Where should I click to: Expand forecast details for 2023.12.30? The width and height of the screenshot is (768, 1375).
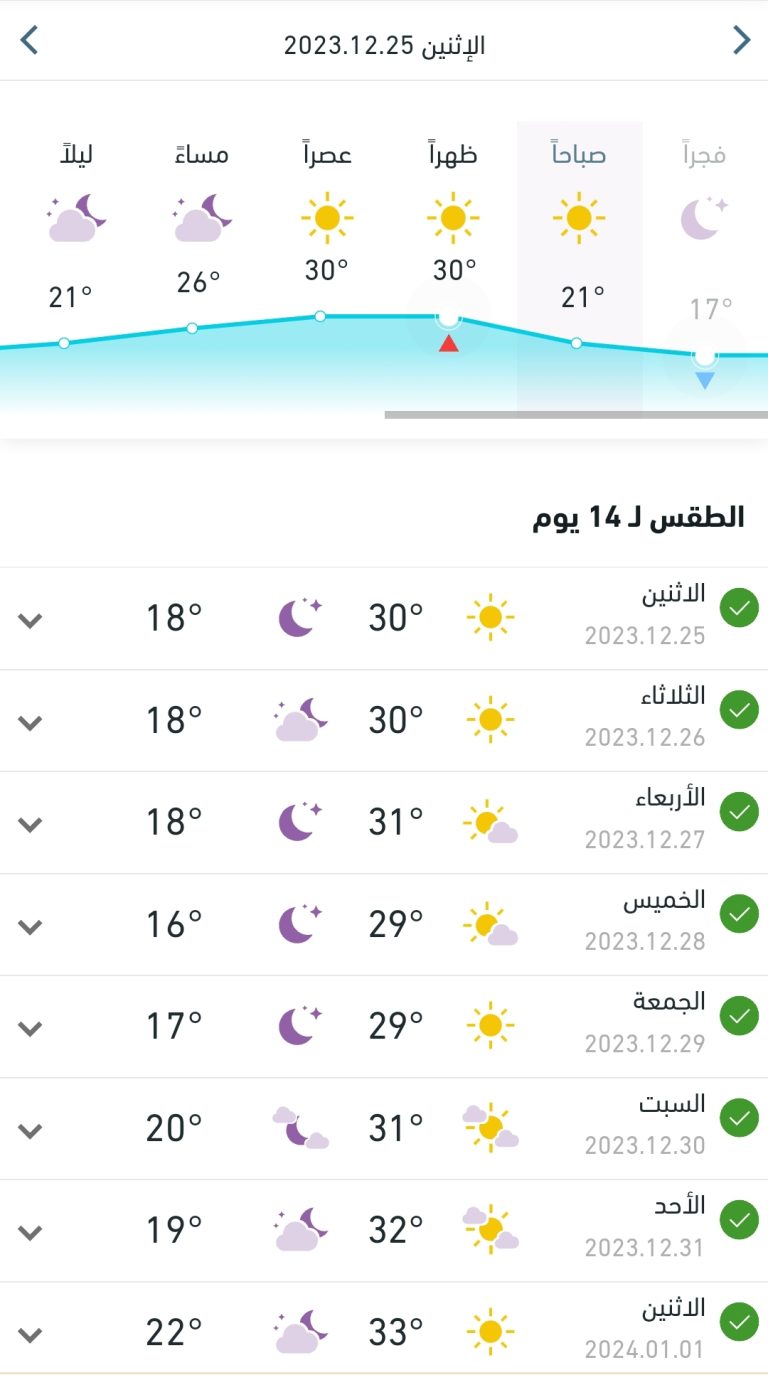pyautogui.click(x=31, y=1130)
